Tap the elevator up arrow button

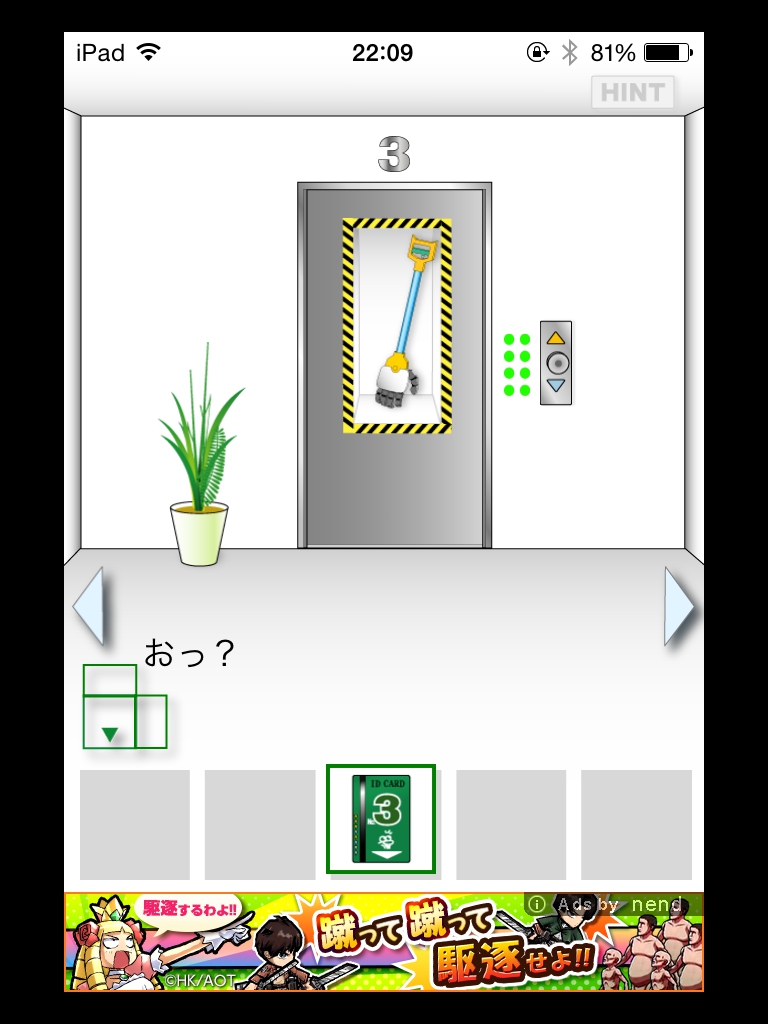(x=556, y=338)
